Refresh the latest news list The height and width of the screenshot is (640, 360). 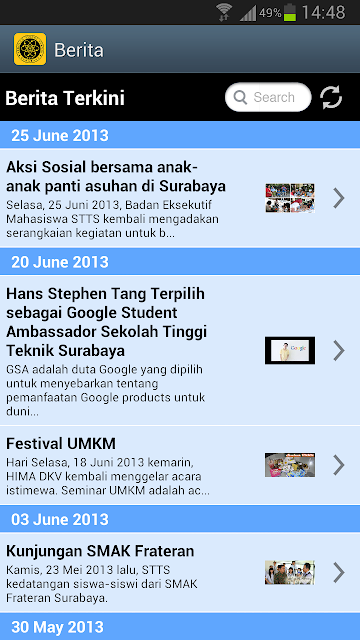331,98
